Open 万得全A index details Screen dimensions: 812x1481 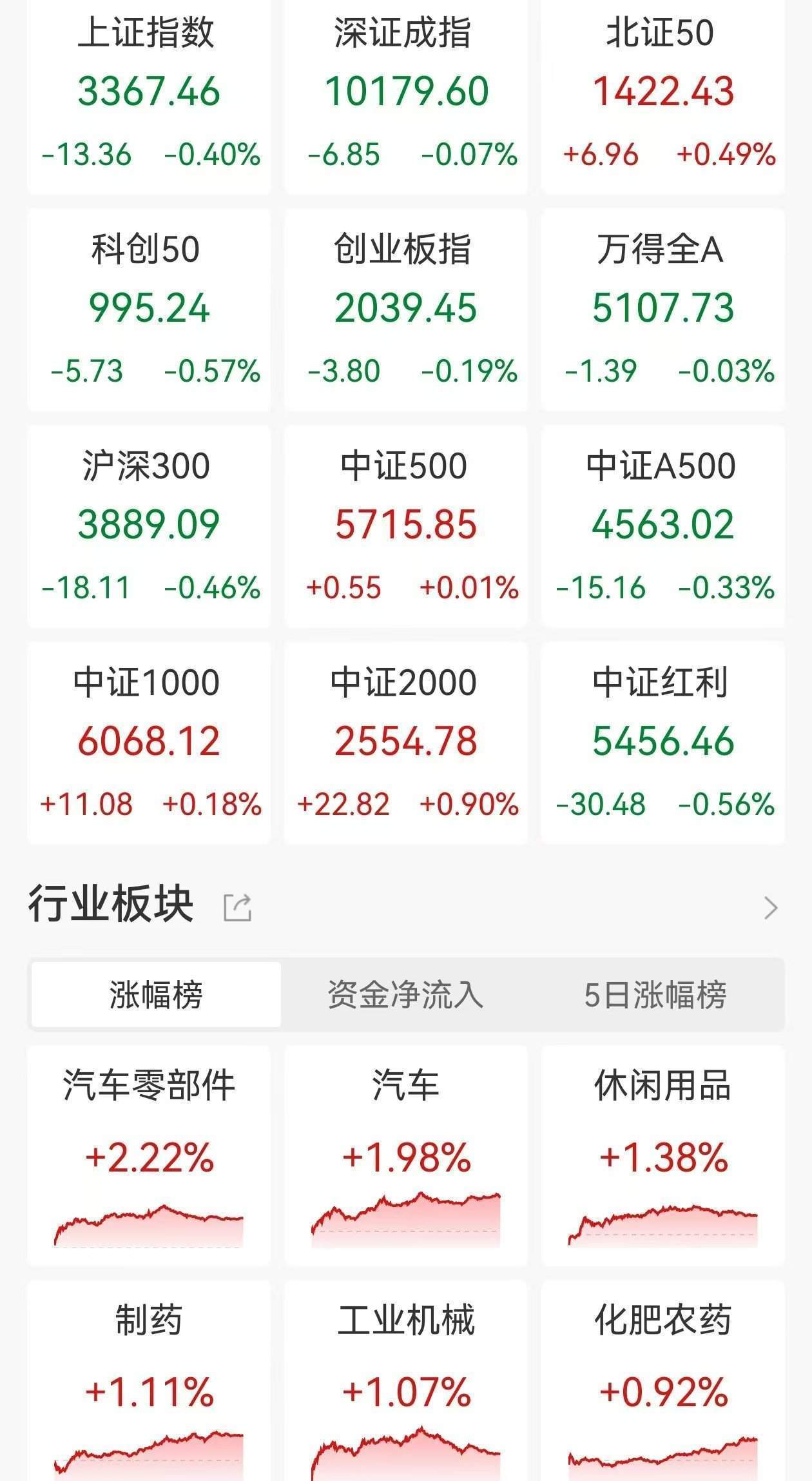[663, 309]
